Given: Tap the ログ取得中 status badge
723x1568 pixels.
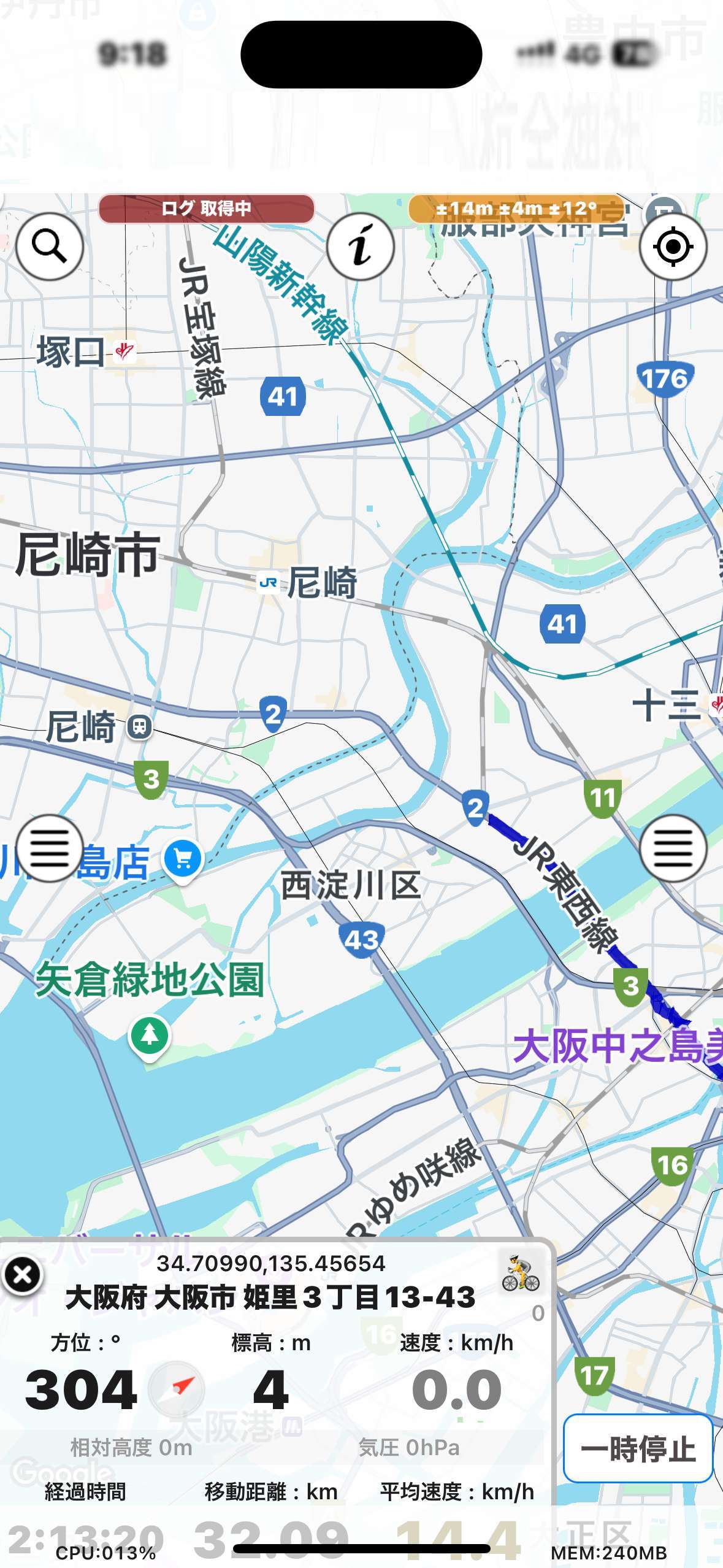Looking at the screenshot, I should click(x=206, y=209).
